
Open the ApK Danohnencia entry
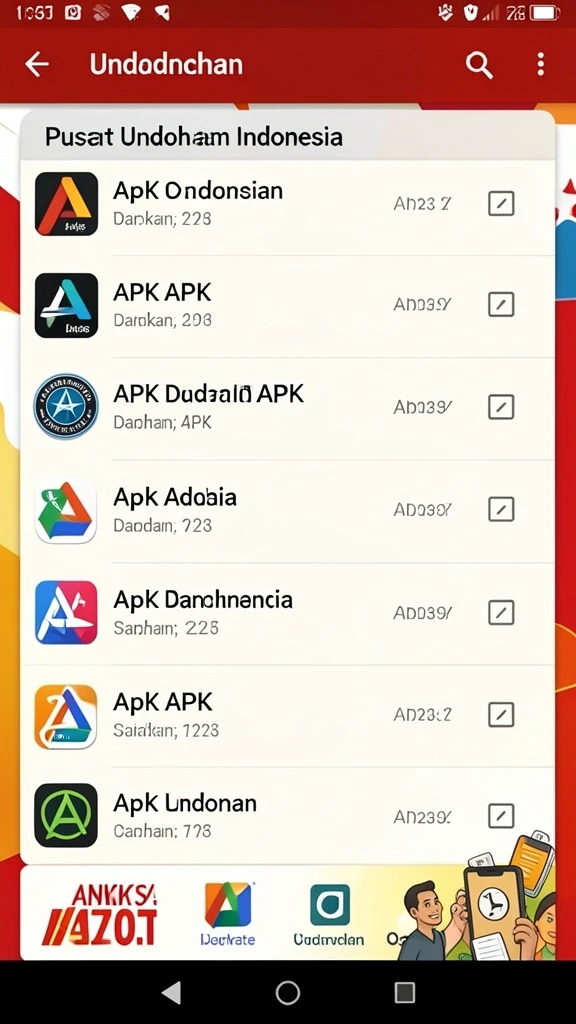pyautogui.click(x=287, y=613)
